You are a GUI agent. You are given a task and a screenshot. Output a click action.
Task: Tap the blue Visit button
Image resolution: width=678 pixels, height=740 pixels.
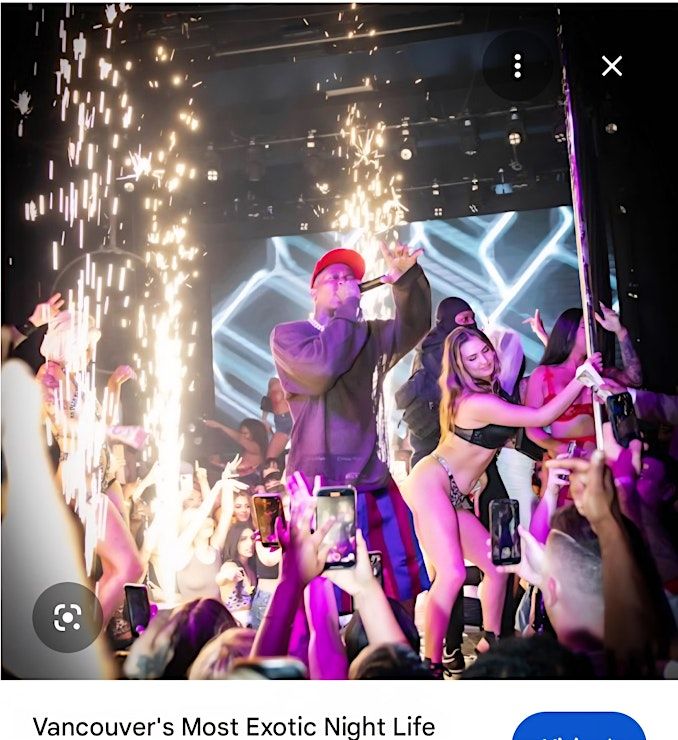pos(579,728)
